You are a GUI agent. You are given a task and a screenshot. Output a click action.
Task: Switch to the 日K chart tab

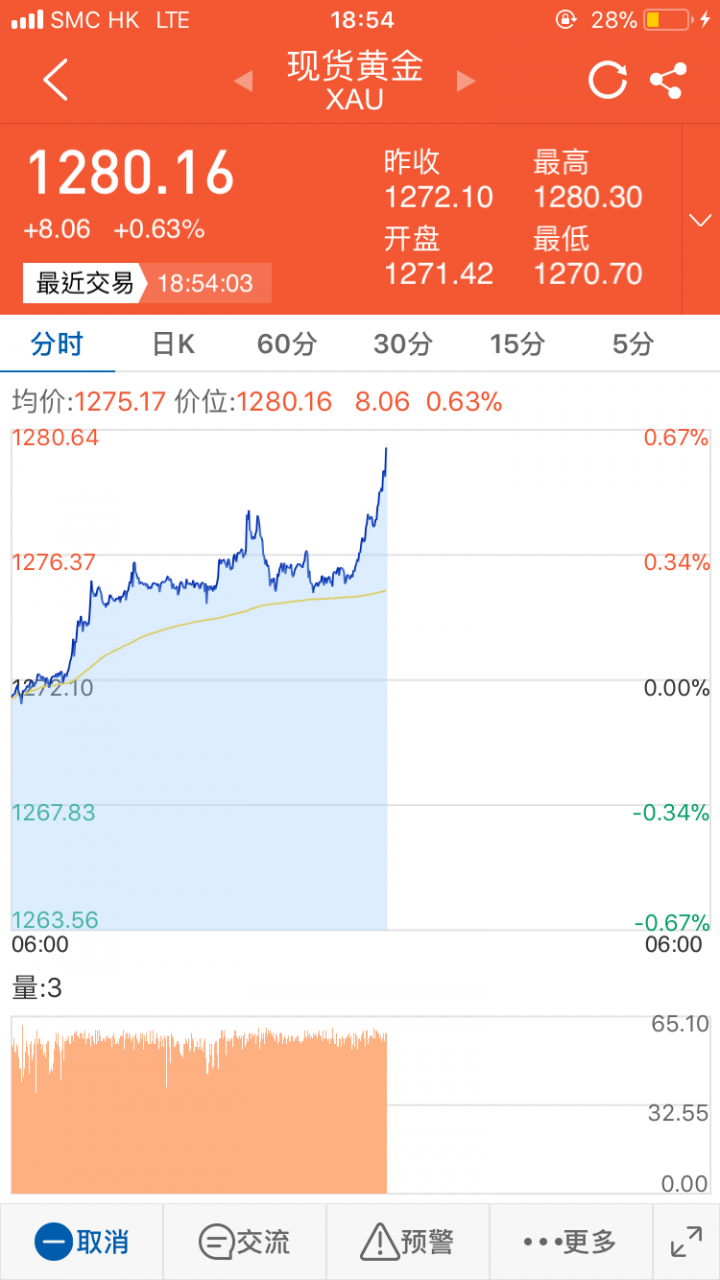(173, 345)
